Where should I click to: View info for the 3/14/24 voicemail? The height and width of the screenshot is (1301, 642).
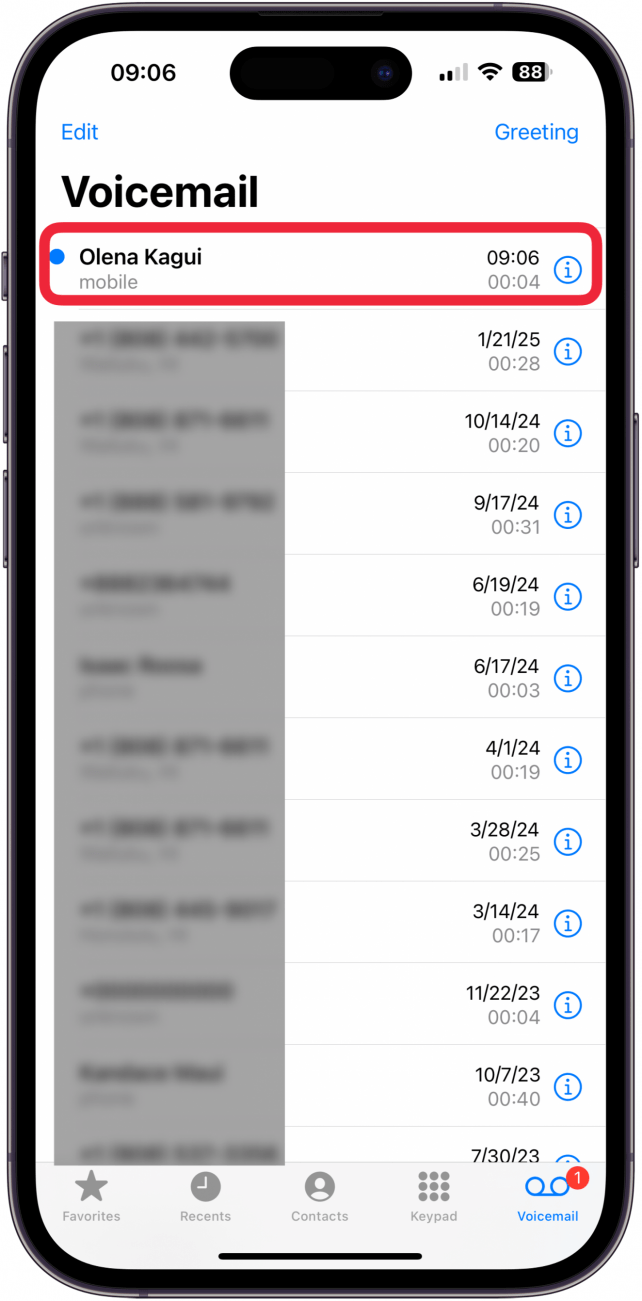[x=567, y=923]
